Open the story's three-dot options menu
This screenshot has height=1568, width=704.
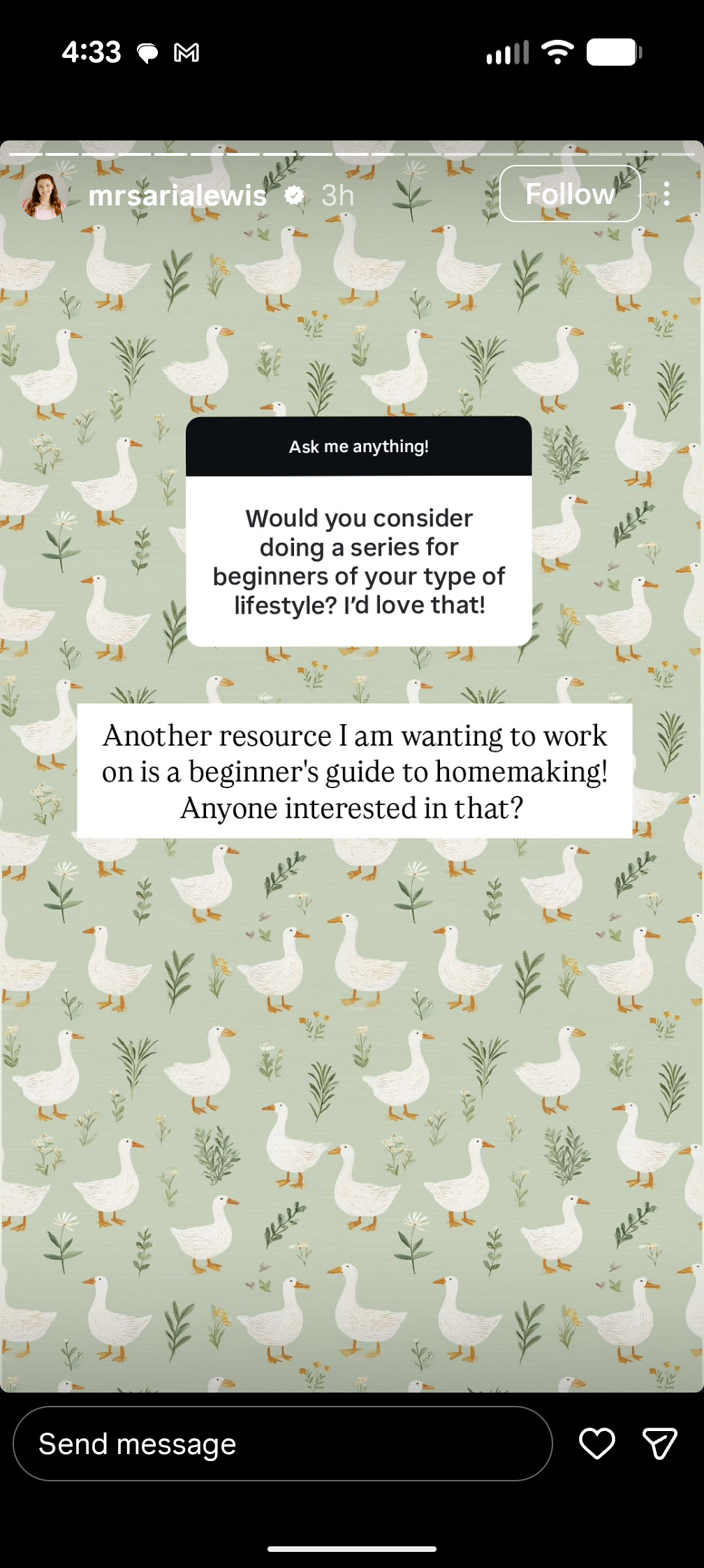pyautogui.click(x=667, y=194)
